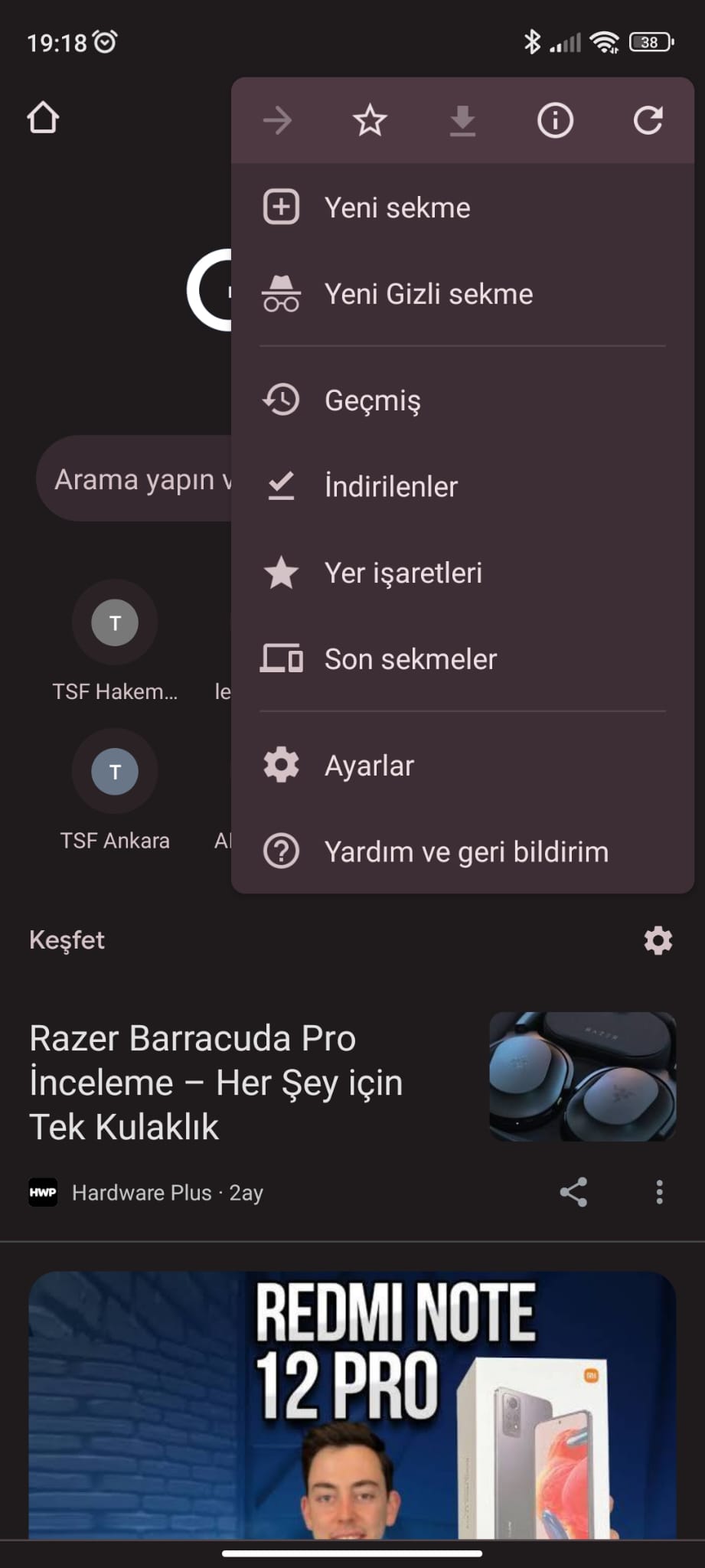Viewport: 705px width, 1568px height.
Task: Open Geçmiş
Action: pyautogui.click(x=373, y=400)
